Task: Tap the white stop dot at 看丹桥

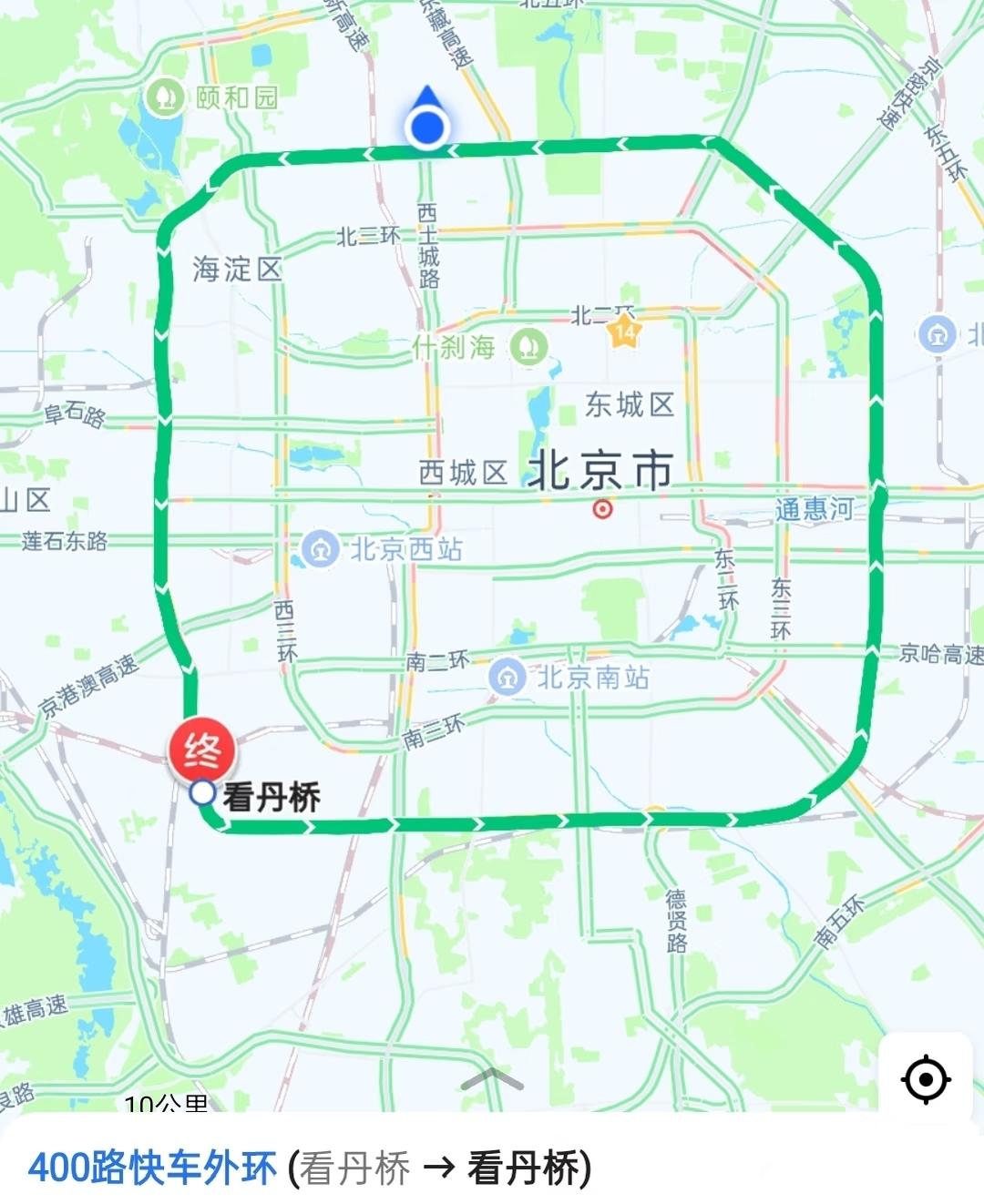Action: coord(203,791)
